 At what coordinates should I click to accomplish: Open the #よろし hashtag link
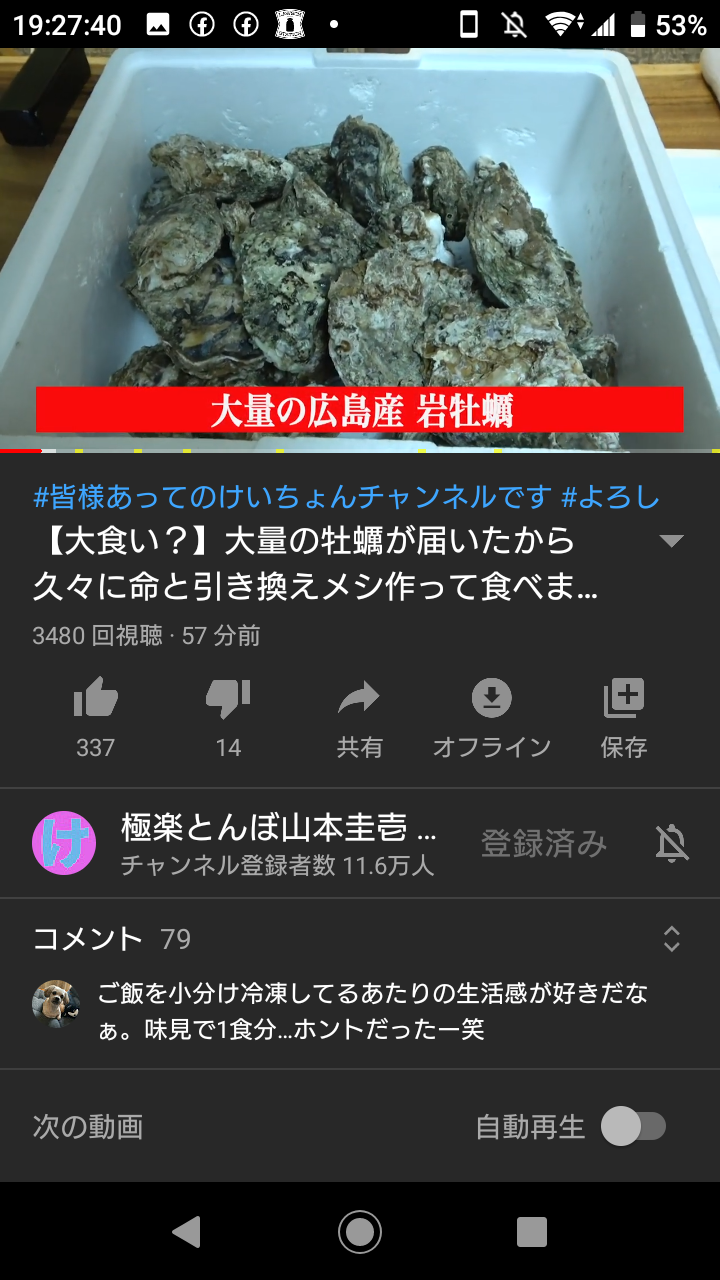[x=611, y=496]
